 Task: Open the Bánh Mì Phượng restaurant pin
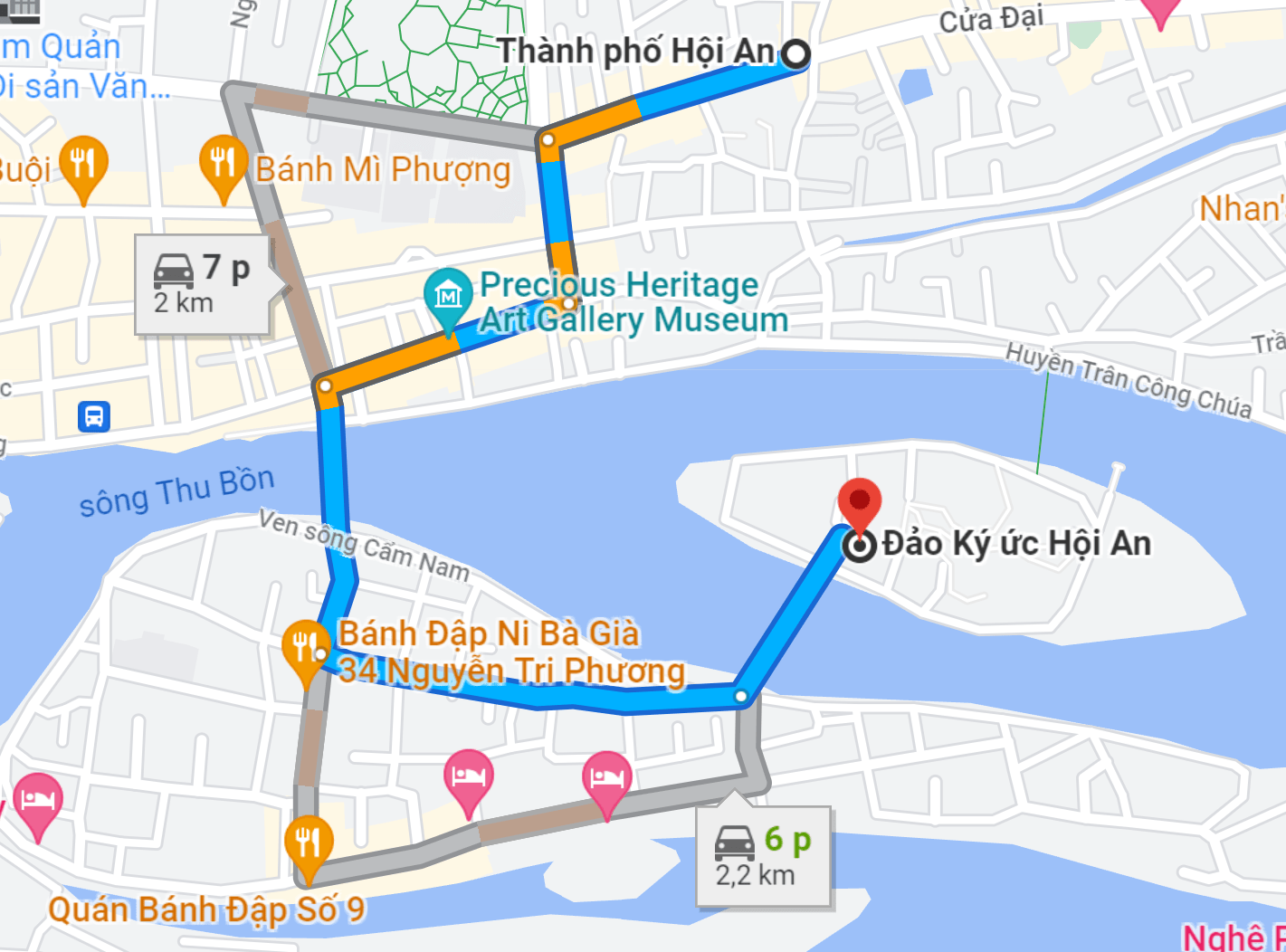click(223, 164)
